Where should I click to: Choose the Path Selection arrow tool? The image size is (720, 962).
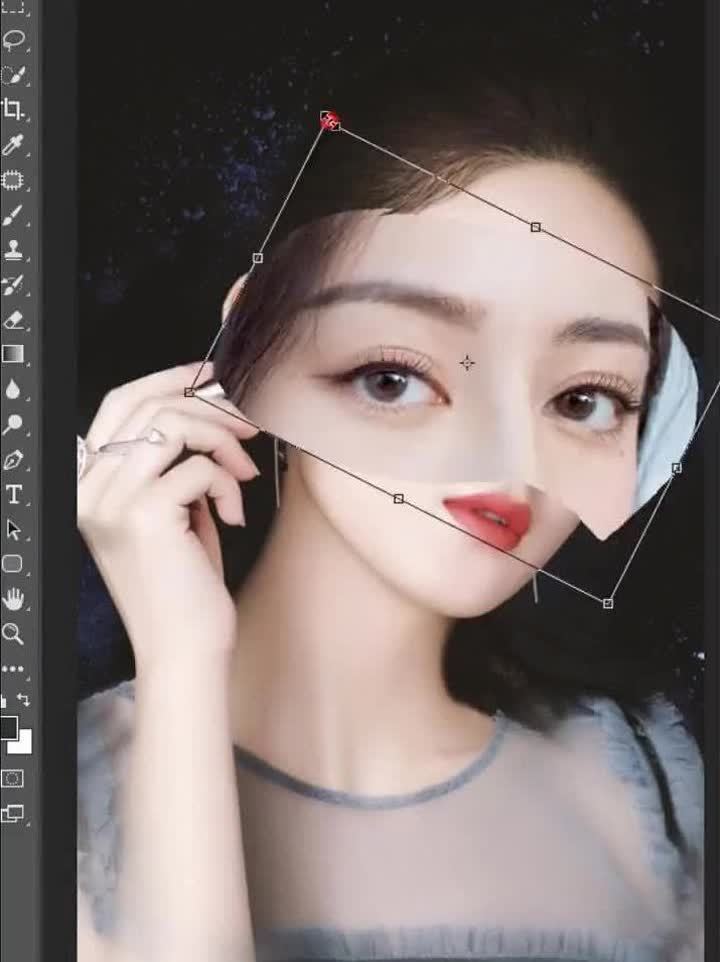(x=13, y=529)
